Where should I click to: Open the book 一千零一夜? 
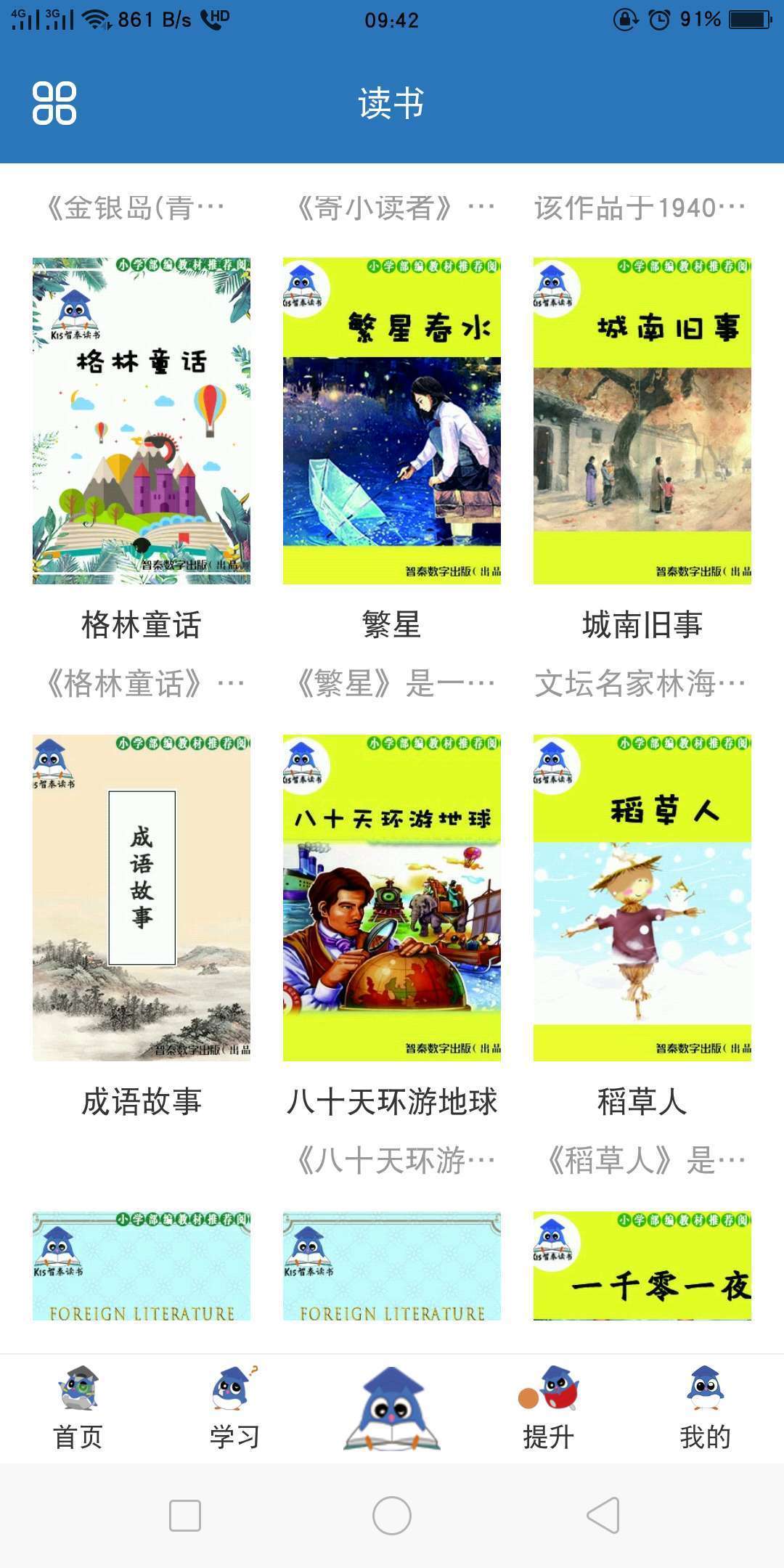click(642, 1266)
